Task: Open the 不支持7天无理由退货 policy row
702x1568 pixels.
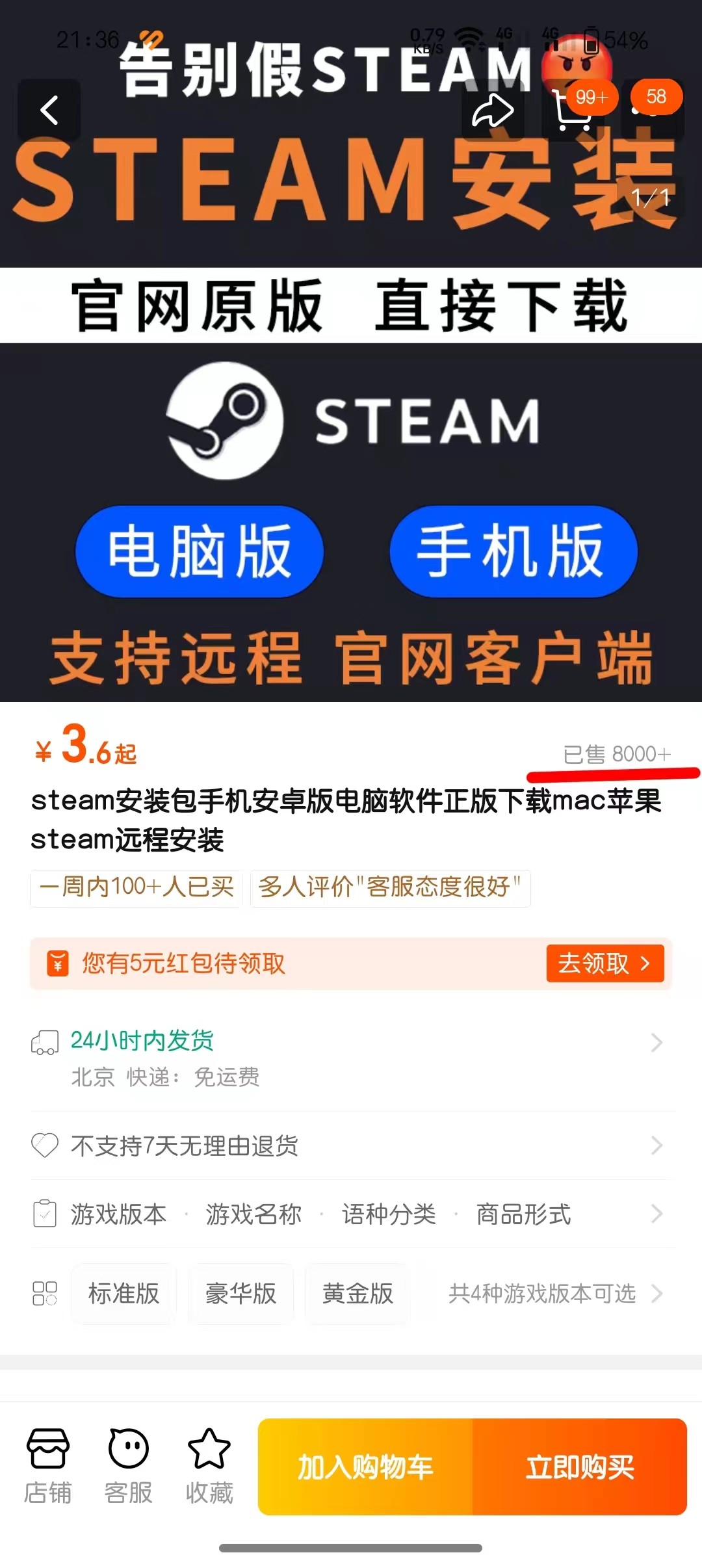Action: point(351,1145)
